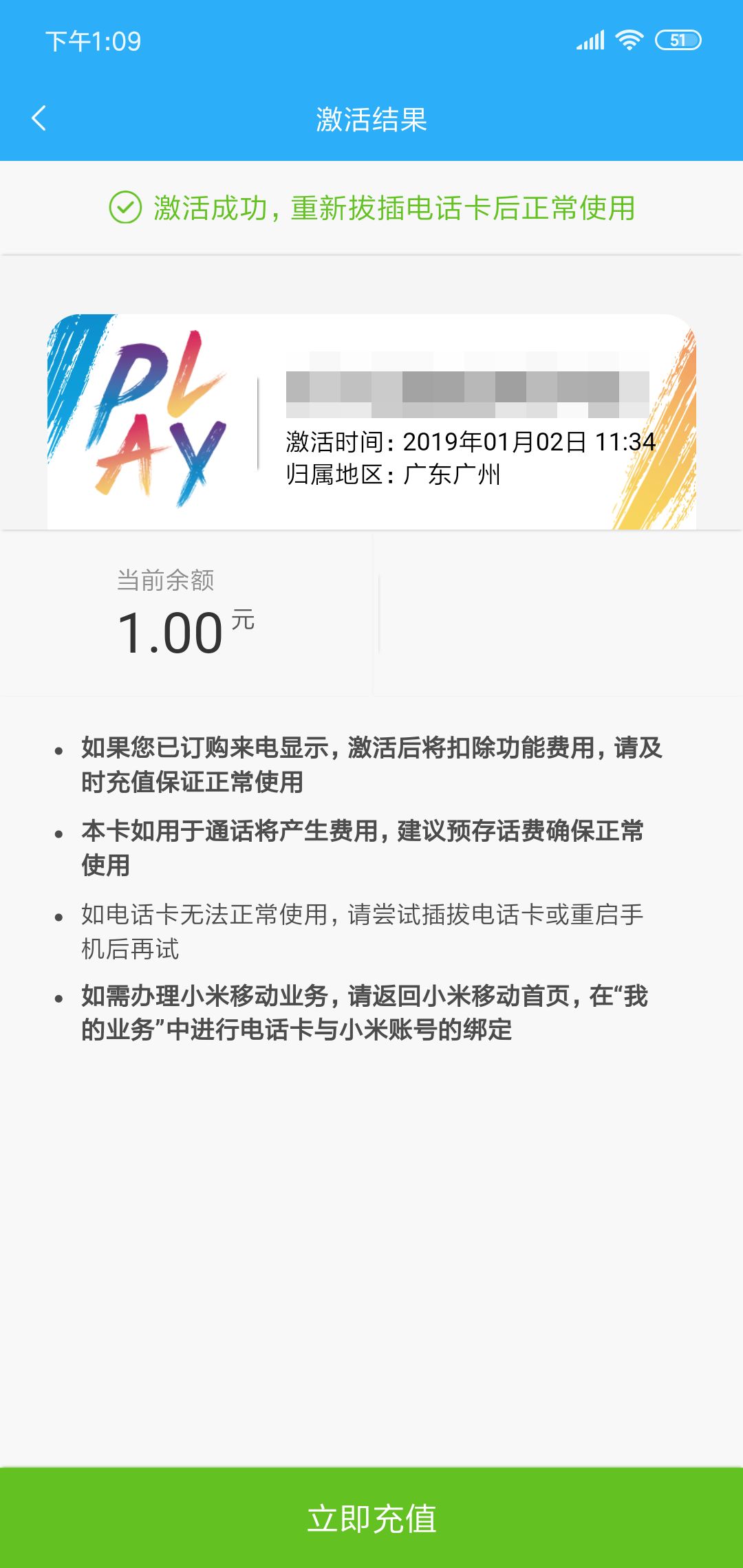Click the Wi-Fi icon in status bar
Screen dimensions: 743x1568
(x=629, y=41)
